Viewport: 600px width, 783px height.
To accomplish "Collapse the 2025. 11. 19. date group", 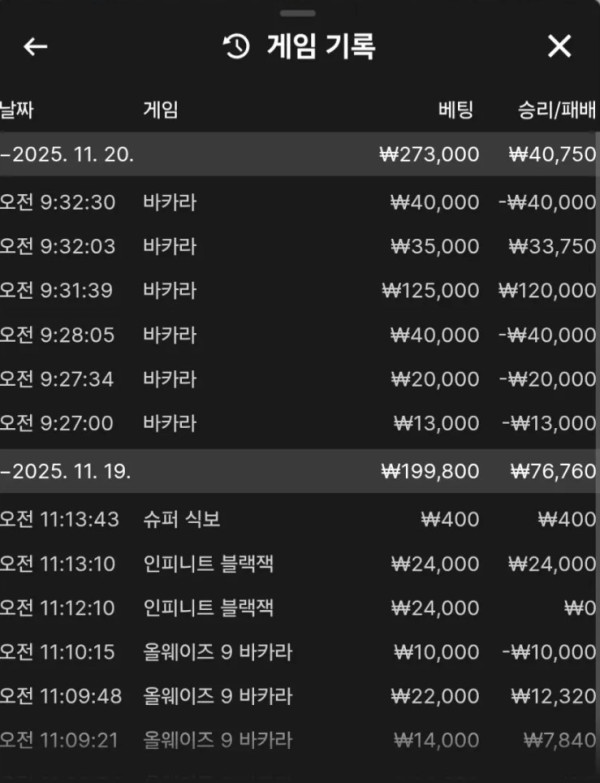I will (x=70, y=470).
